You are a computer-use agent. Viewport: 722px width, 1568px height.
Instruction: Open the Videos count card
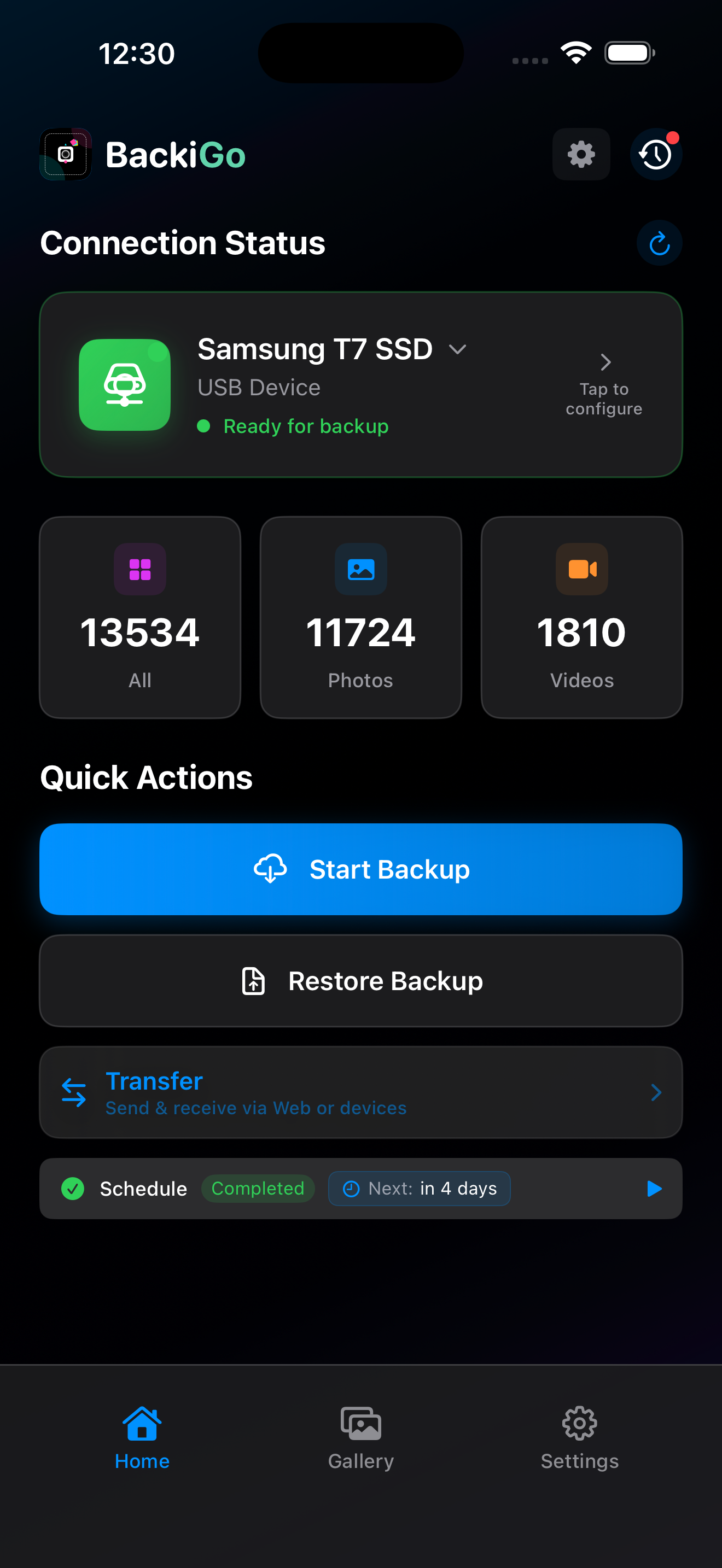[x=581, y=617]
